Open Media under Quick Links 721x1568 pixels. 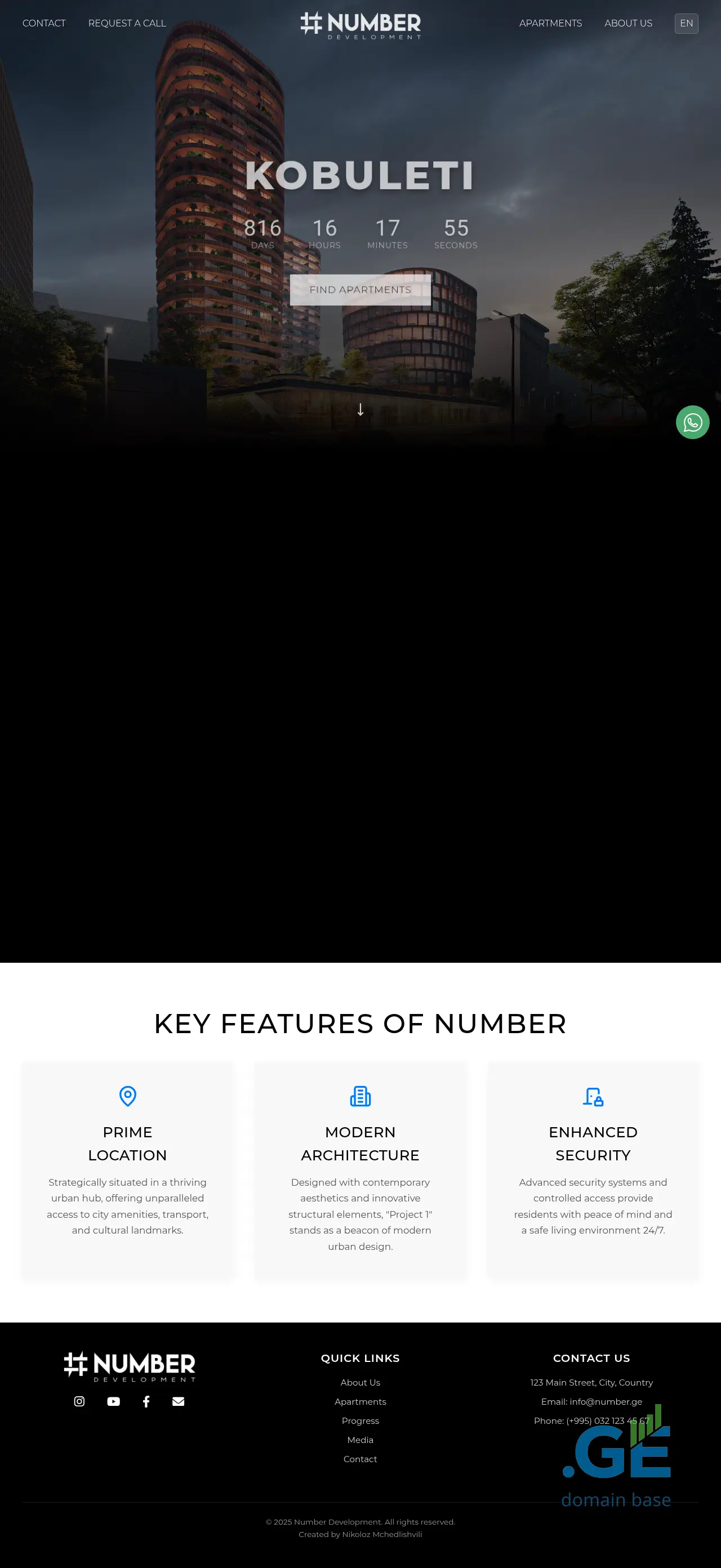(x=360, y=1440)
